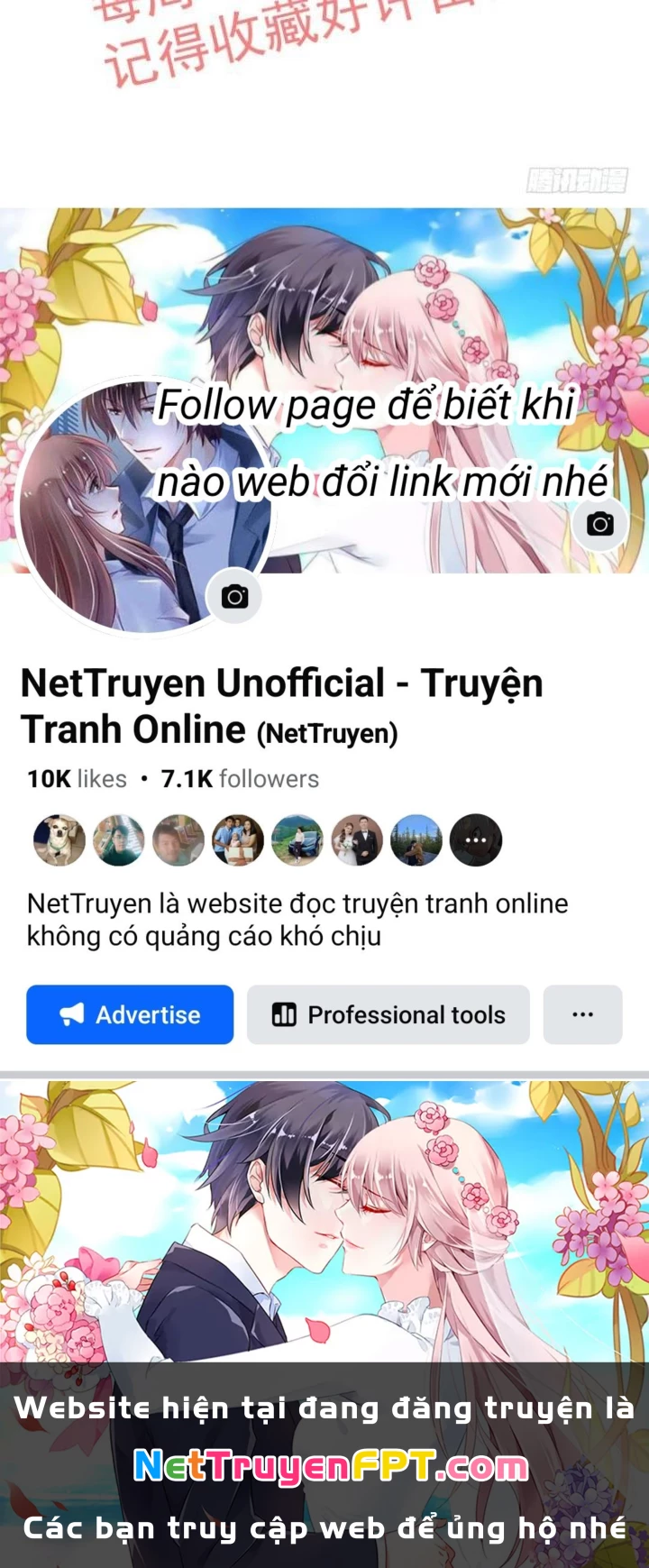This screenshot has height=1568, width=649.
Task: Select the Professional tools chart icon
Action: click(x=284, y=1014)
